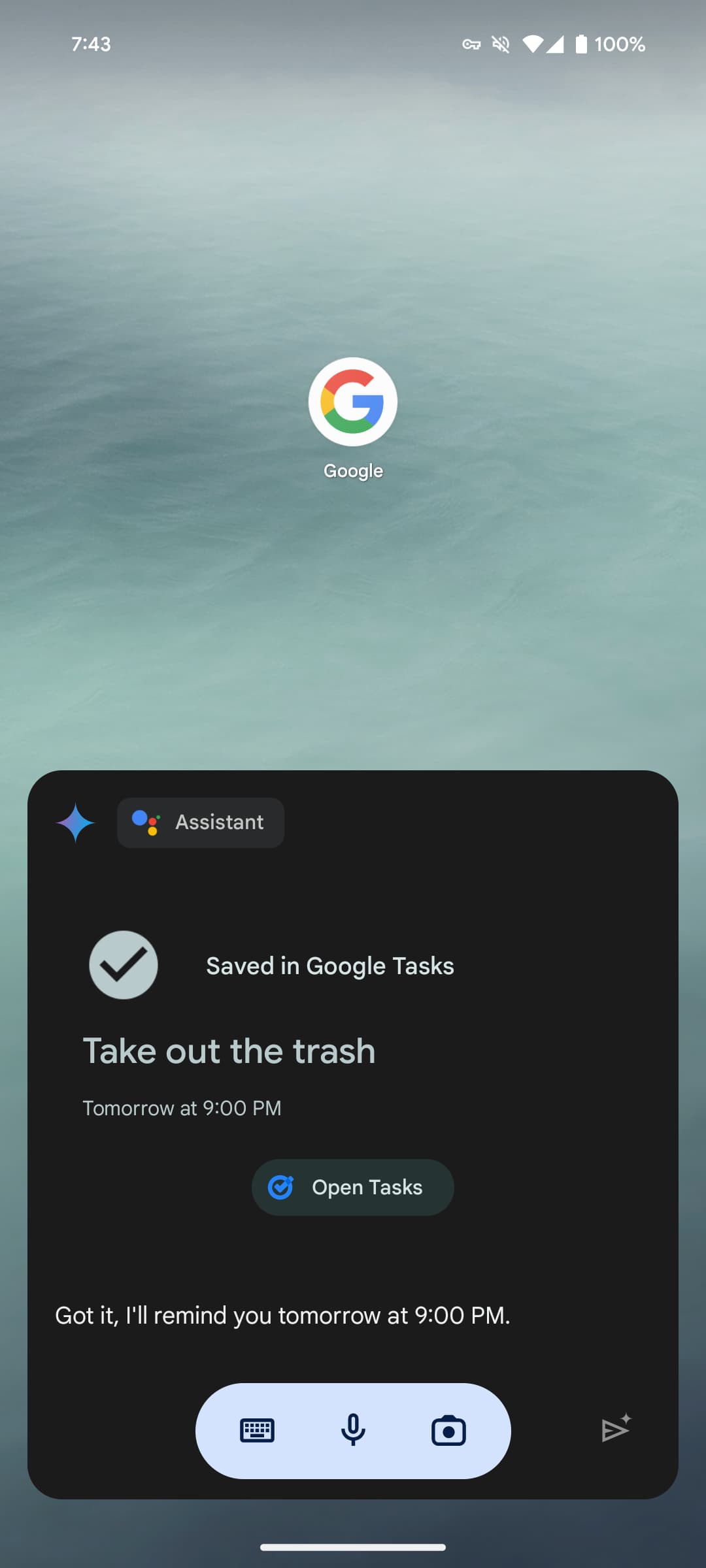Switch to keyboard input
706x1568 pixels.
click(257, 1431)
